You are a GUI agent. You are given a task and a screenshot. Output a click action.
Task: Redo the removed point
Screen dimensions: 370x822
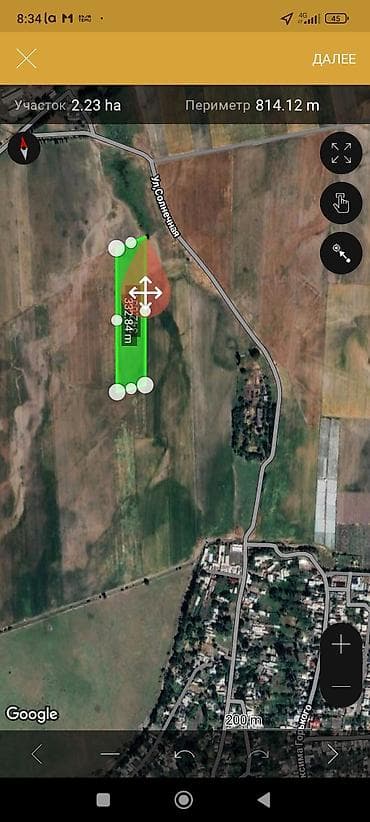pos(258,754)
